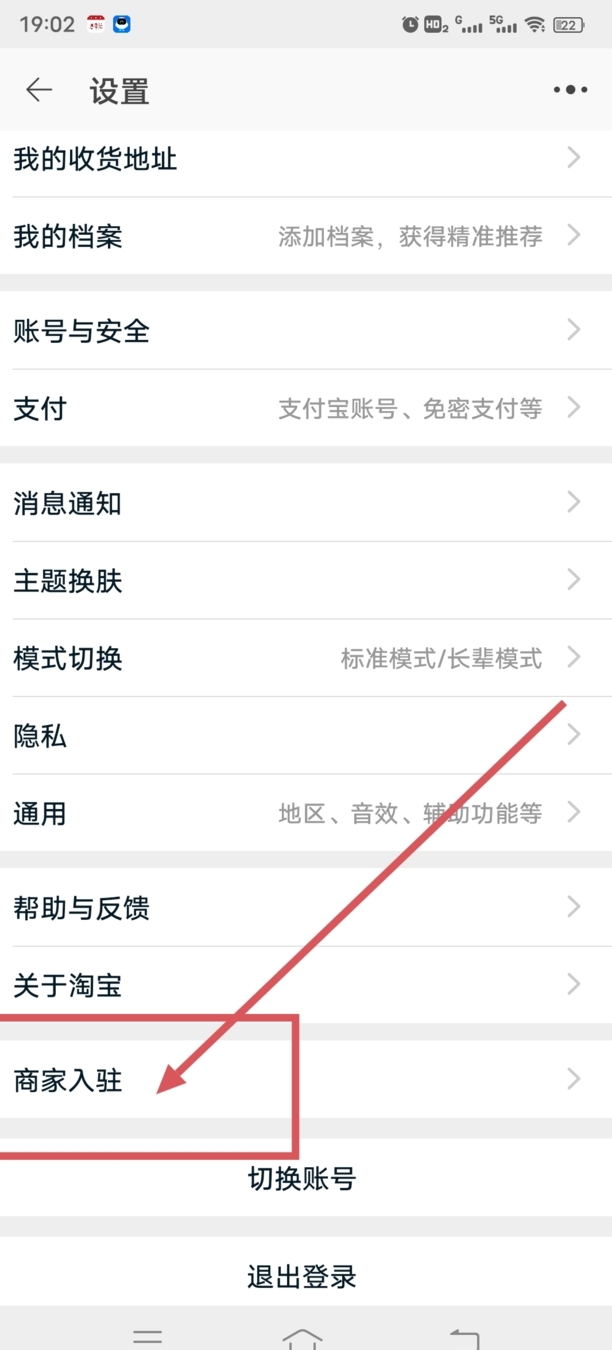Open 帮助与反馈
This screenshot has height=1350, width=612.
(300, 908)
